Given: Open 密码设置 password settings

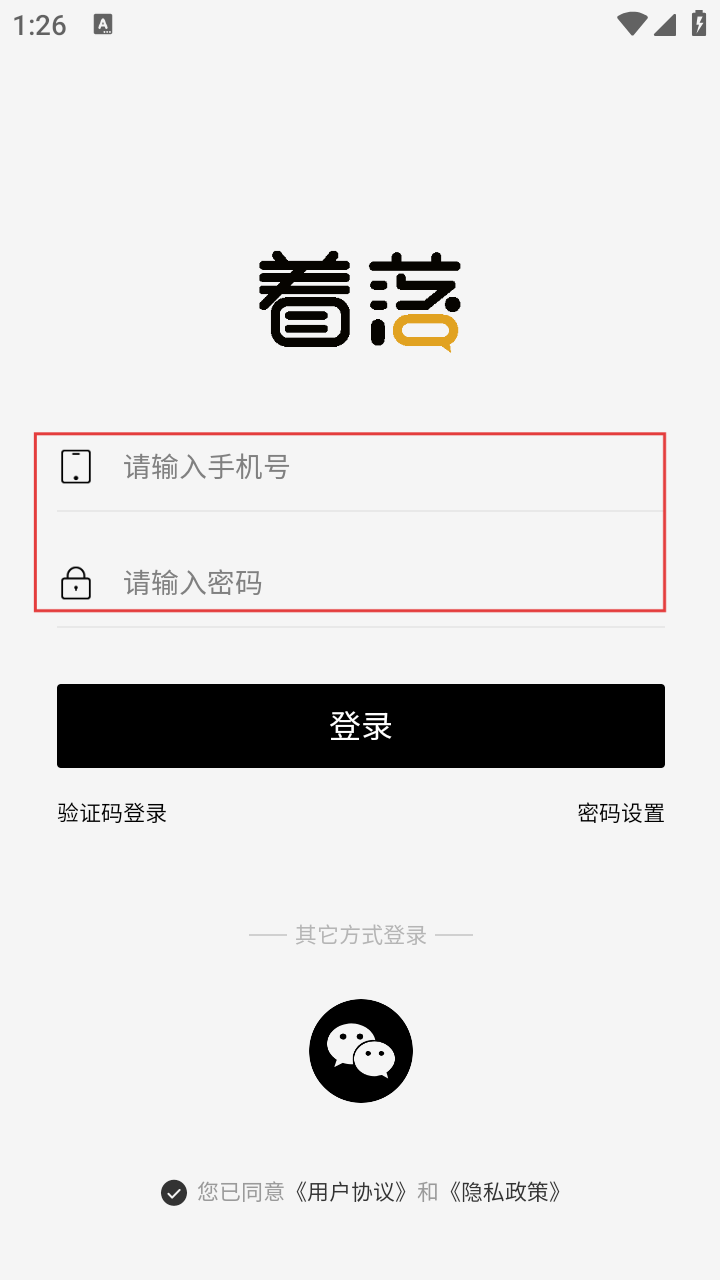Looking at the screenshot, I should point(621,813).
